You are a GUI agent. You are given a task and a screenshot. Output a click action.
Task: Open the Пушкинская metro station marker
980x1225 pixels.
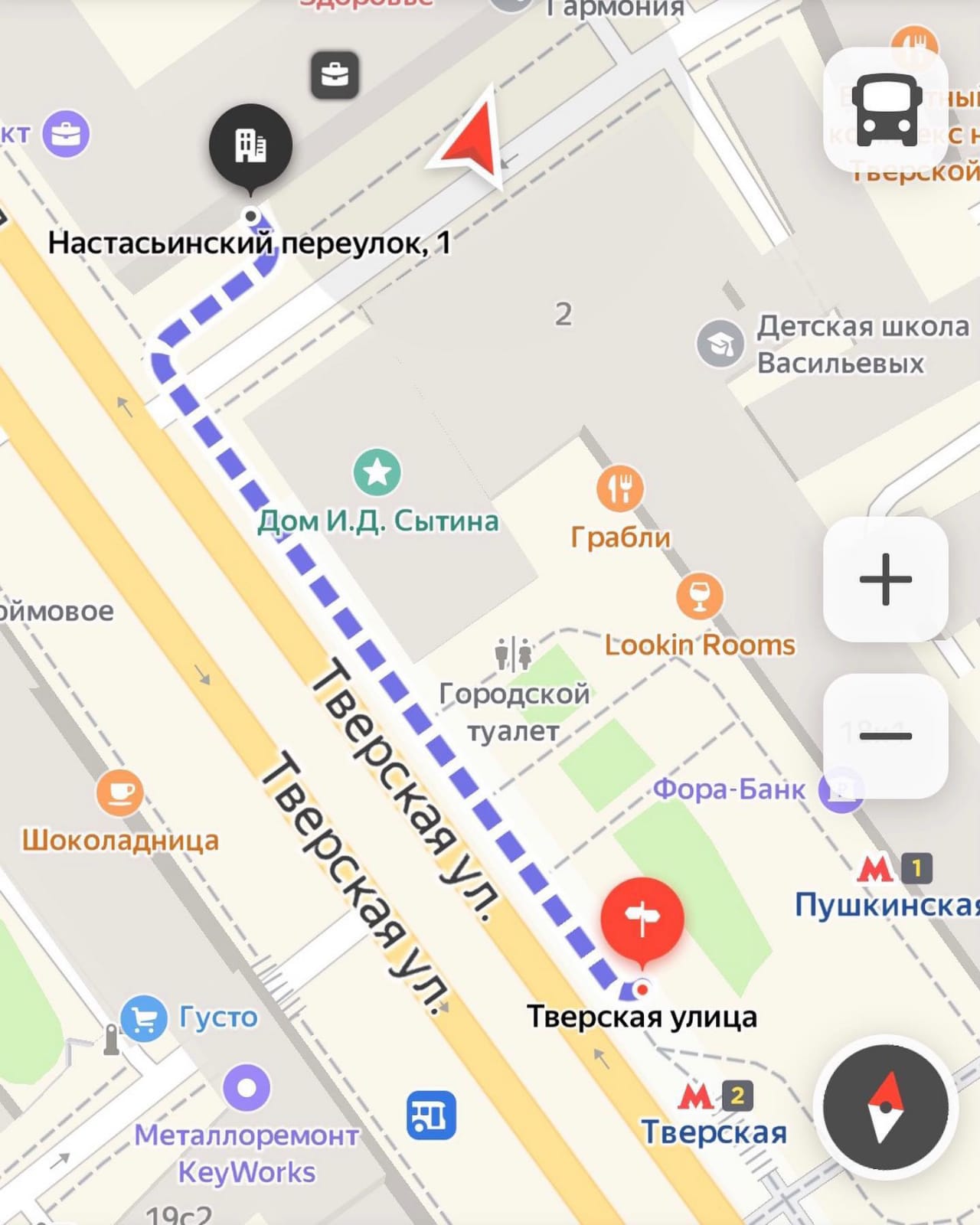tap(875, 869)
